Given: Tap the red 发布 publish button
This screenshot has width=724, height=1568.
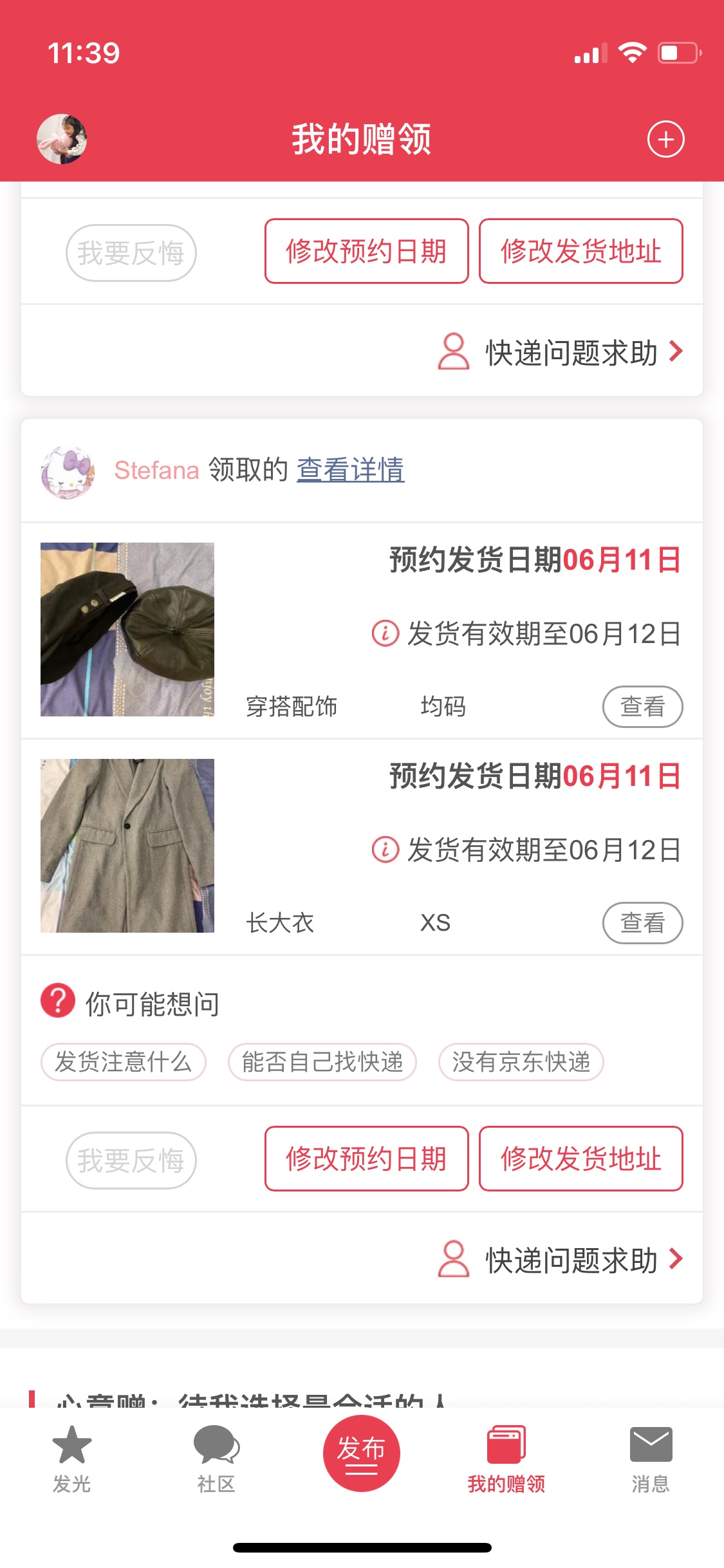Looking at the screenshot, I should click(361, 1453).
